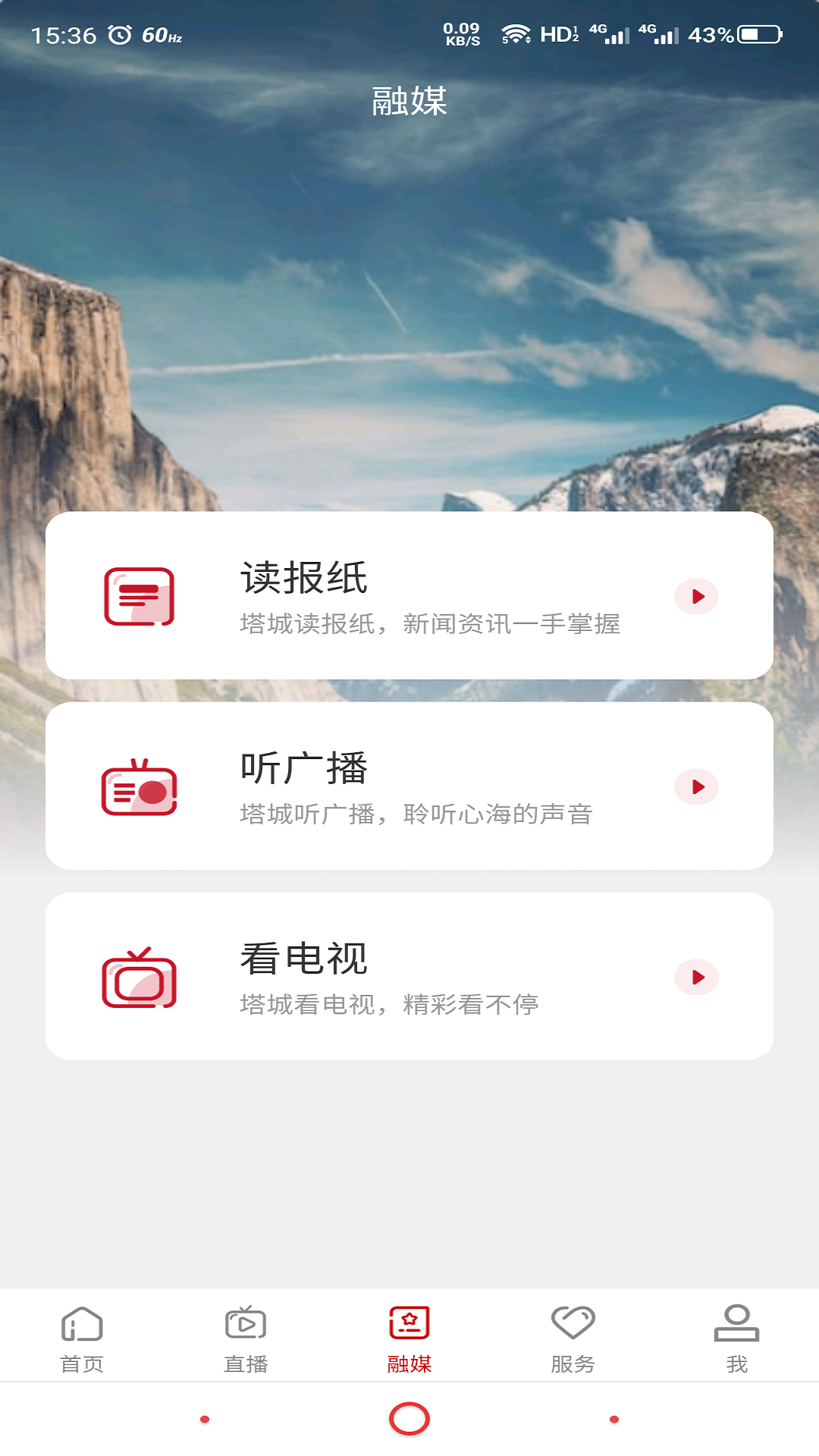Go to the 服务 tab

(573, 1339)
